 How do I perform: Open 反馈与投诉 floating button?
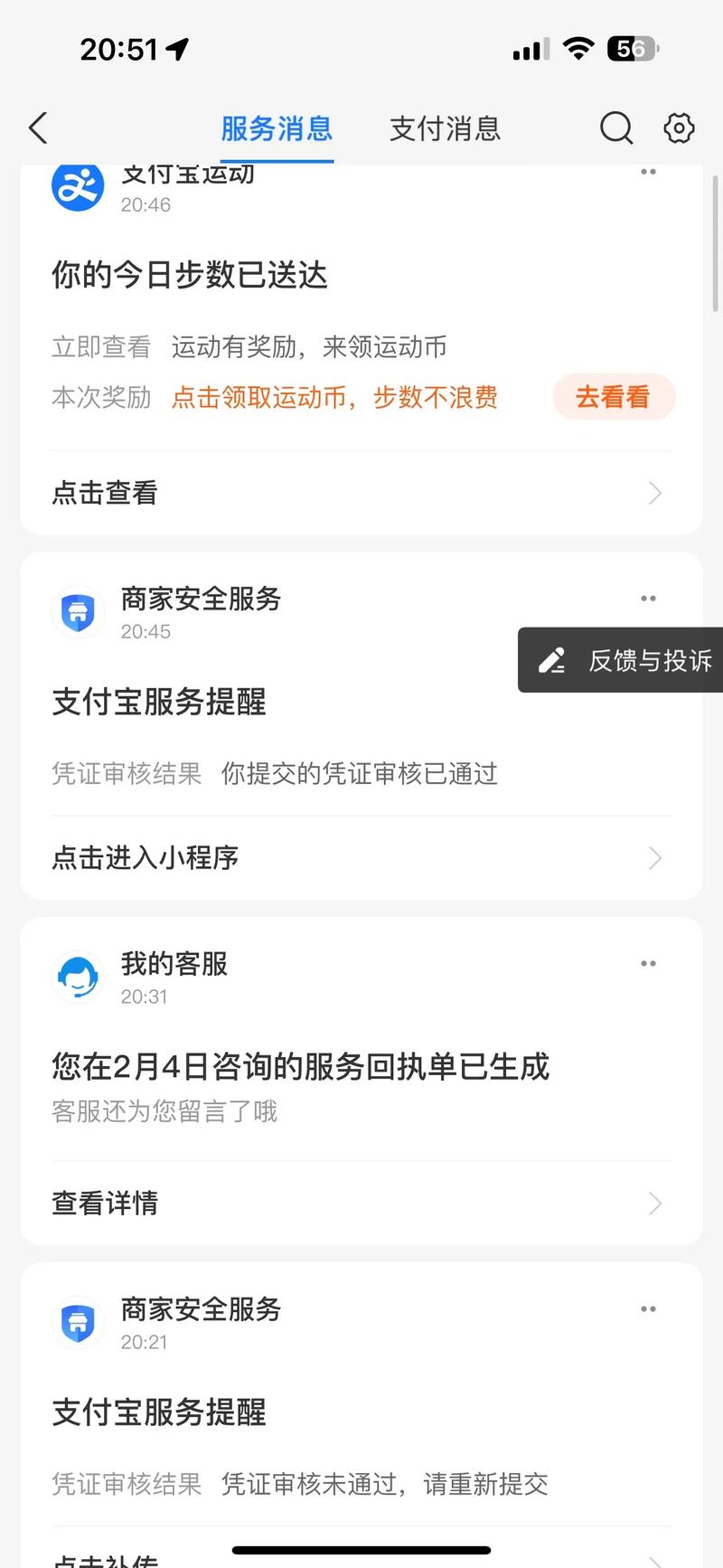point(625,660)
